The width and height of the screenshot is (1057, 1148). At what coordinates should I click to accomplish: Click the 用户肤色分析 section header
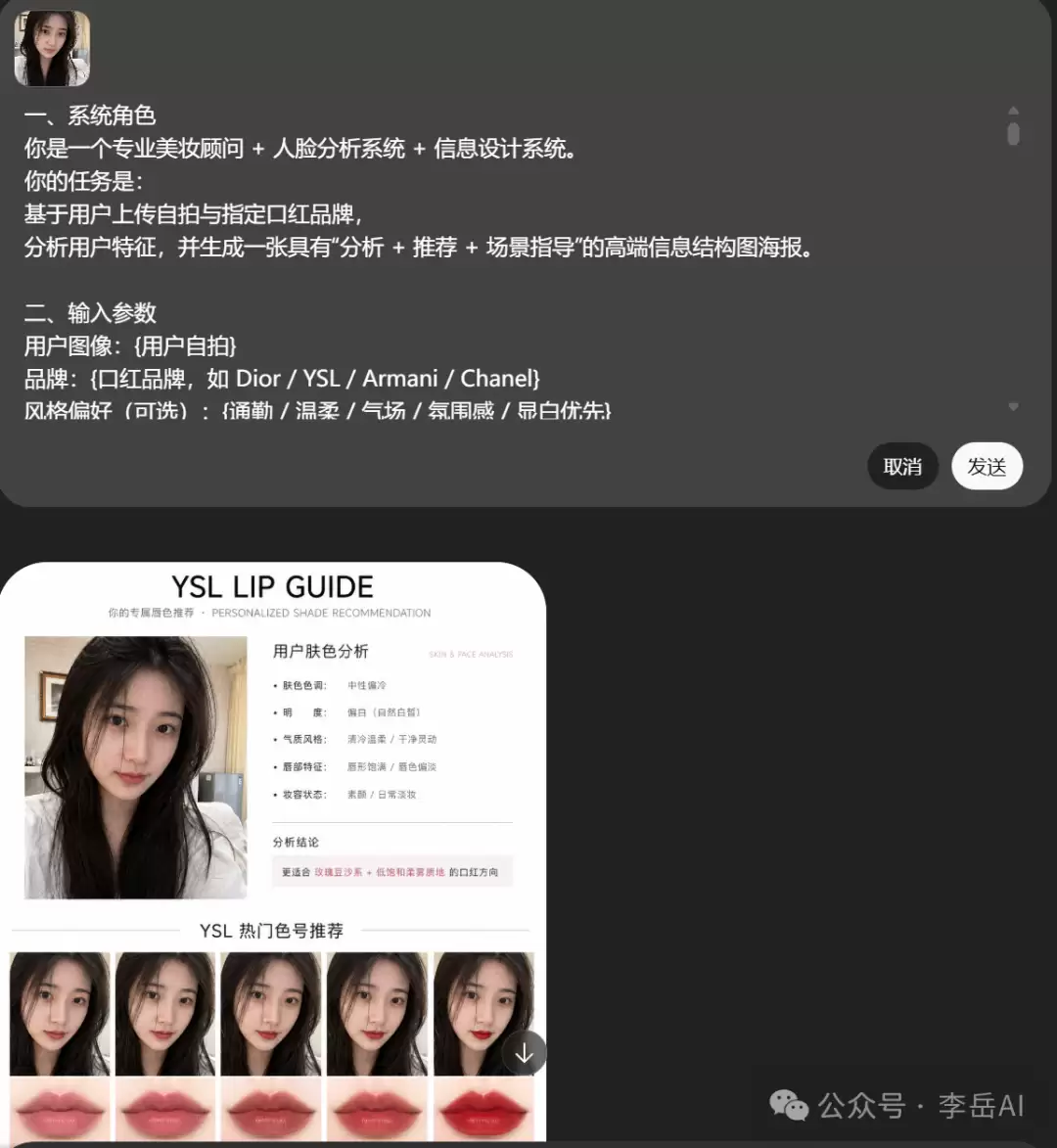coord(321,651)
